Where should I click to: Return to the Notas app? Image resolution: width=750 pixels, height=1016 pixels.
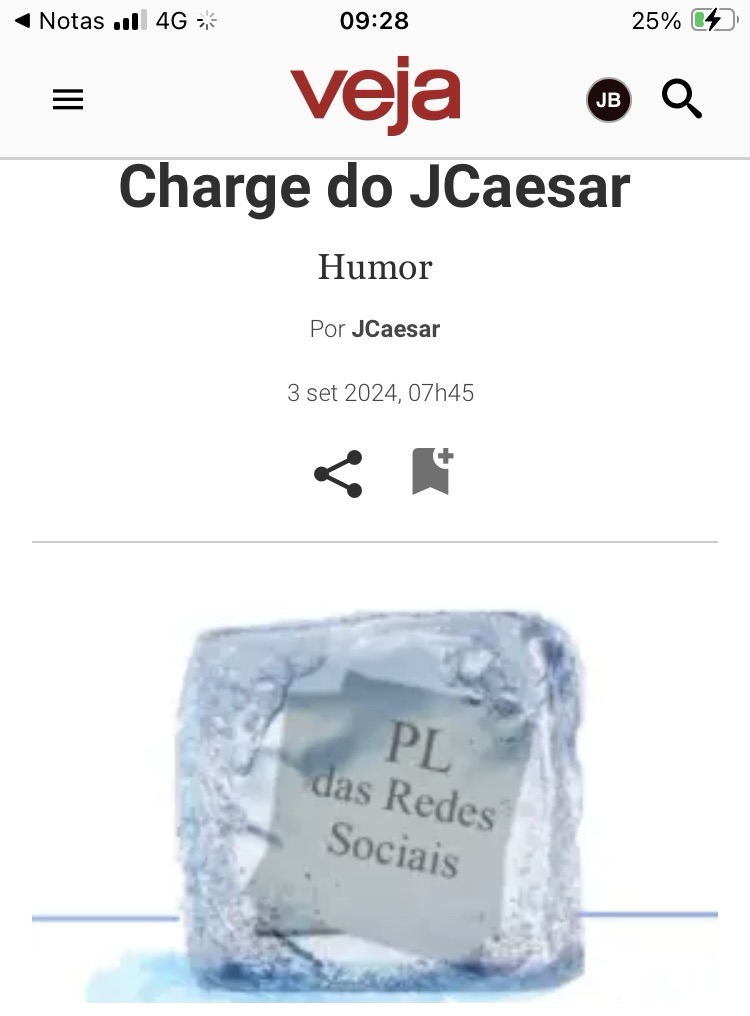60,21
